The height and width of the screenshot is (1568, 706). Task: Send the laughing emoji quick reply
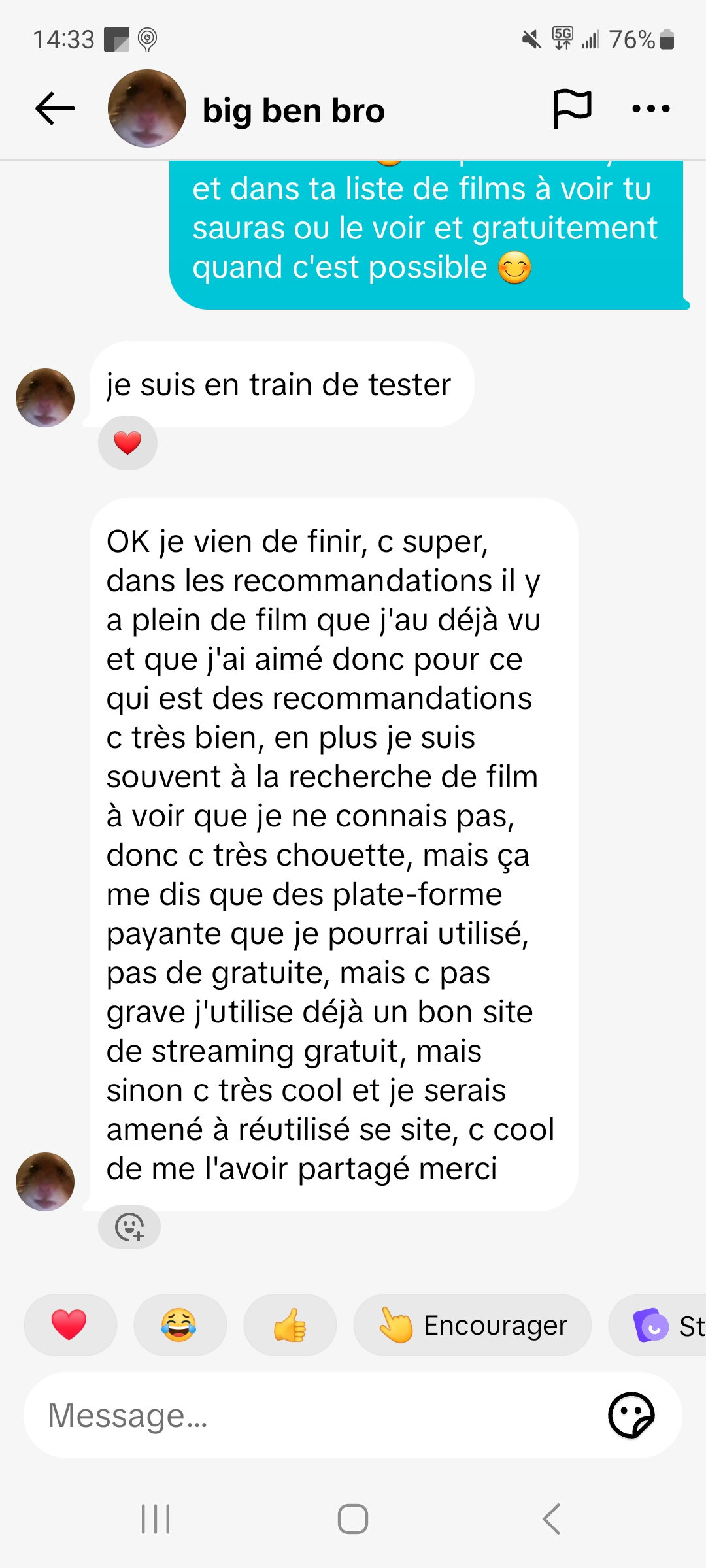pyautogui.click(x=179, y=1325)
